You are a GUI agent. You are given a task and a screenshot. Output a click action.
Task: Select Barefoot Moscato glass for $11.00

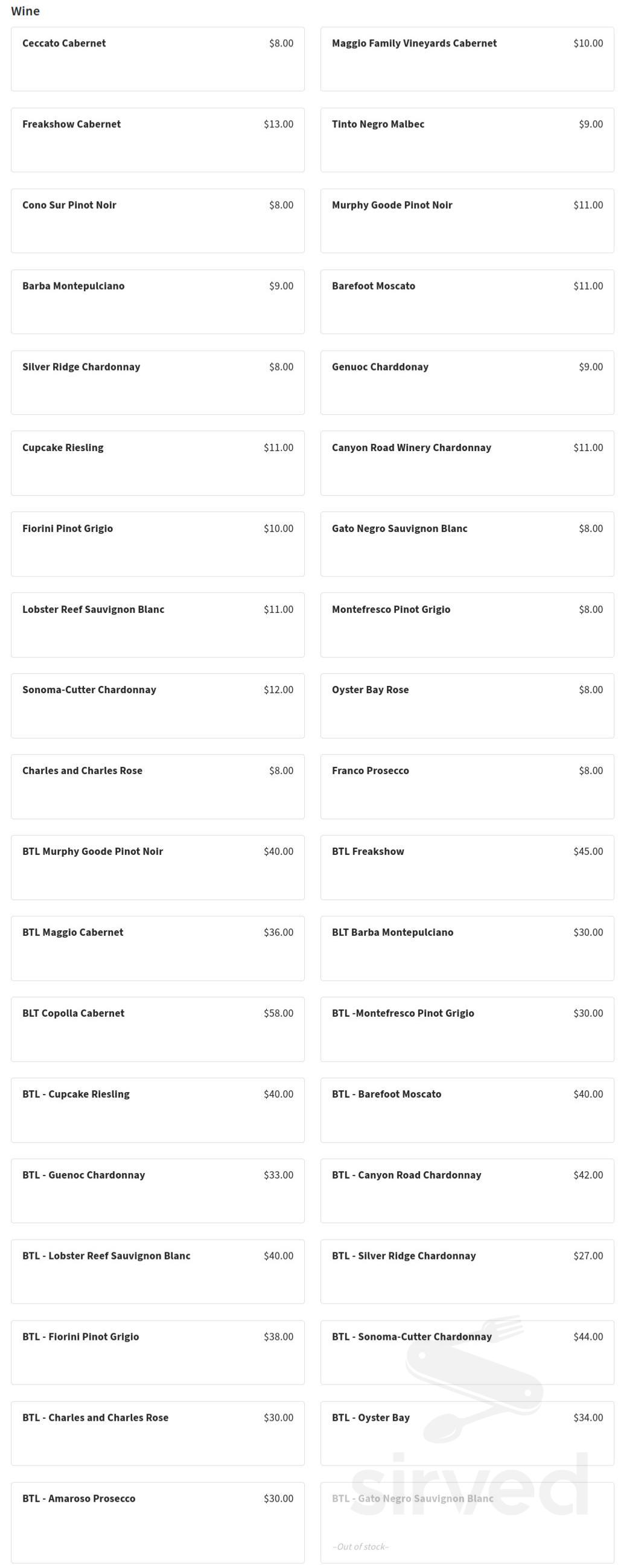(x=467, y=302)
